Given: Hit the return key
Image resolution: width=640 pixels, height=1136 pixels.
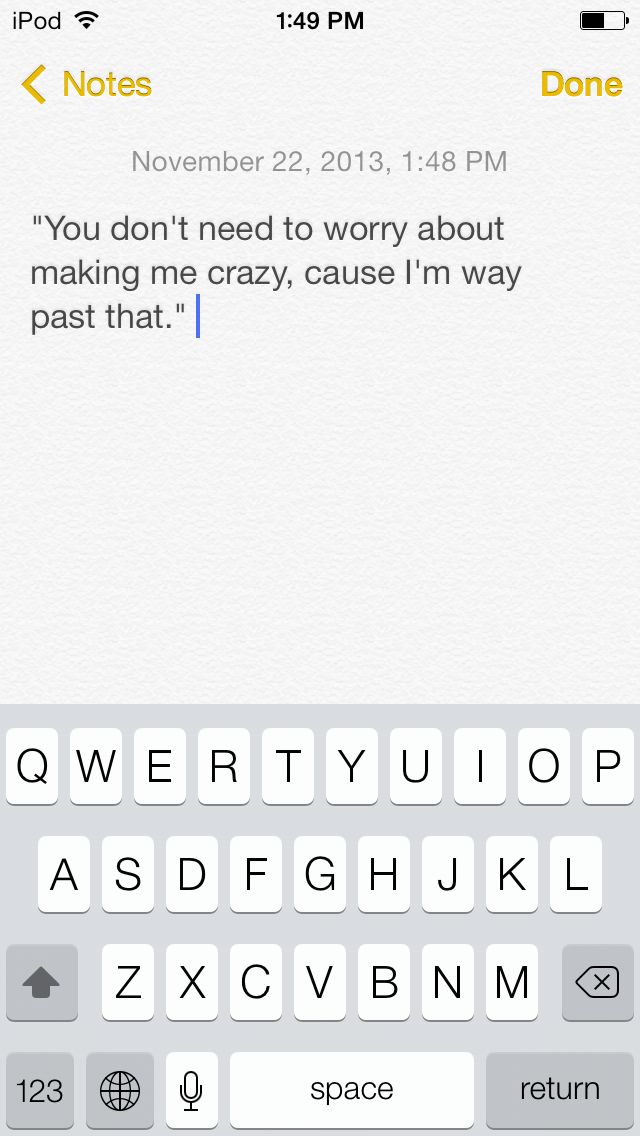Looking at the screenshot, I should tap(559, 1089).
